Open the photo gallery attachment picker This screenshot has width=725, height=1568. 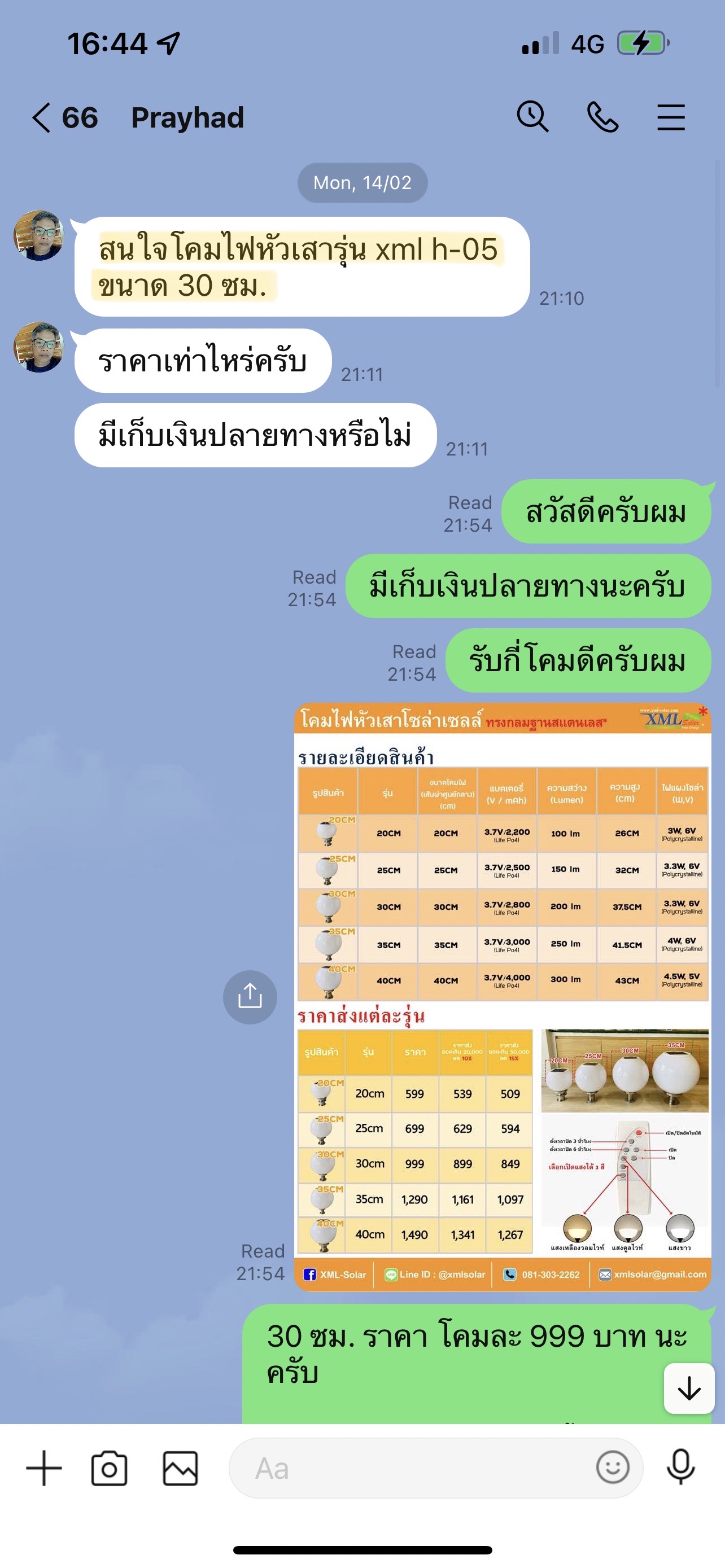click(x=180, y=1468)
